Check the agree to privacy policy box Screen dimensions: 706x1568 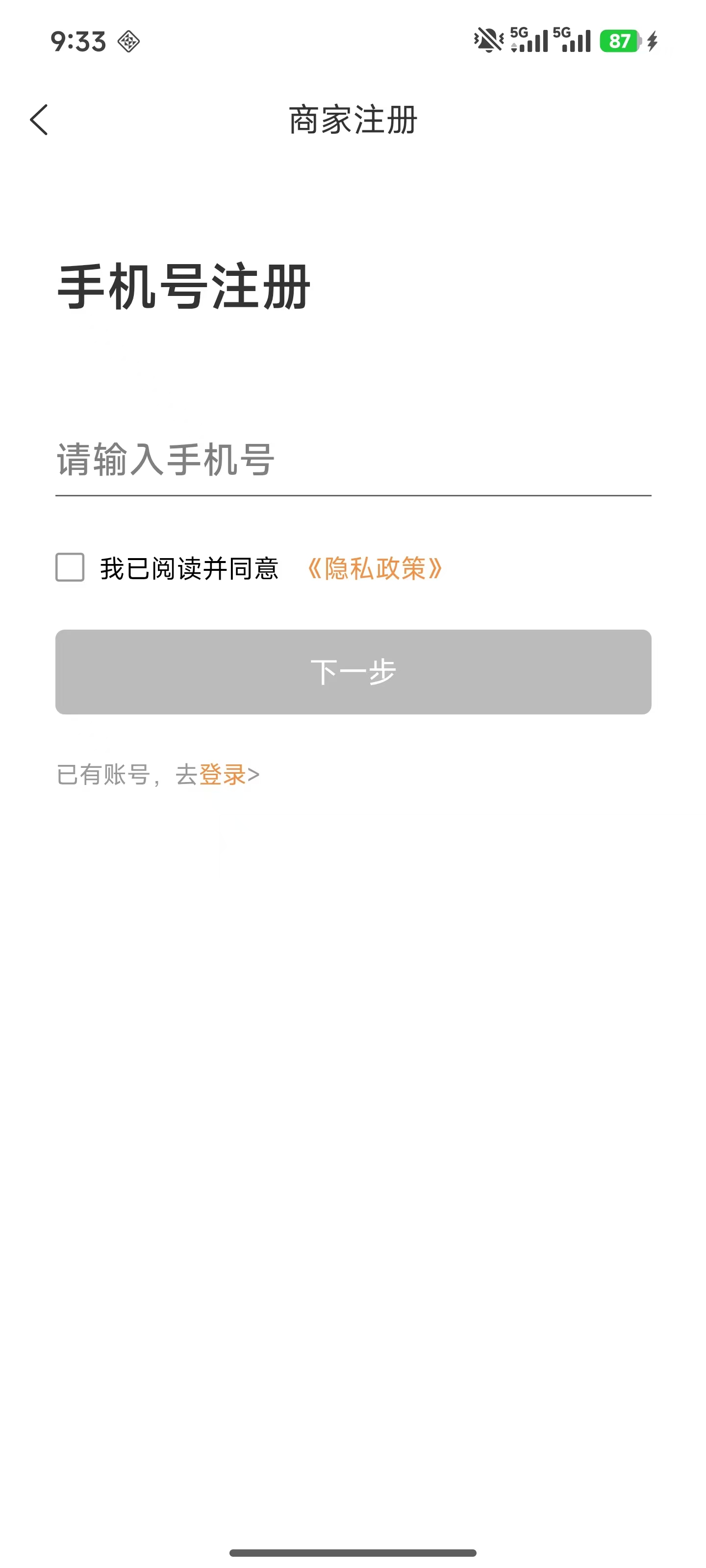[x=70, y=567]
